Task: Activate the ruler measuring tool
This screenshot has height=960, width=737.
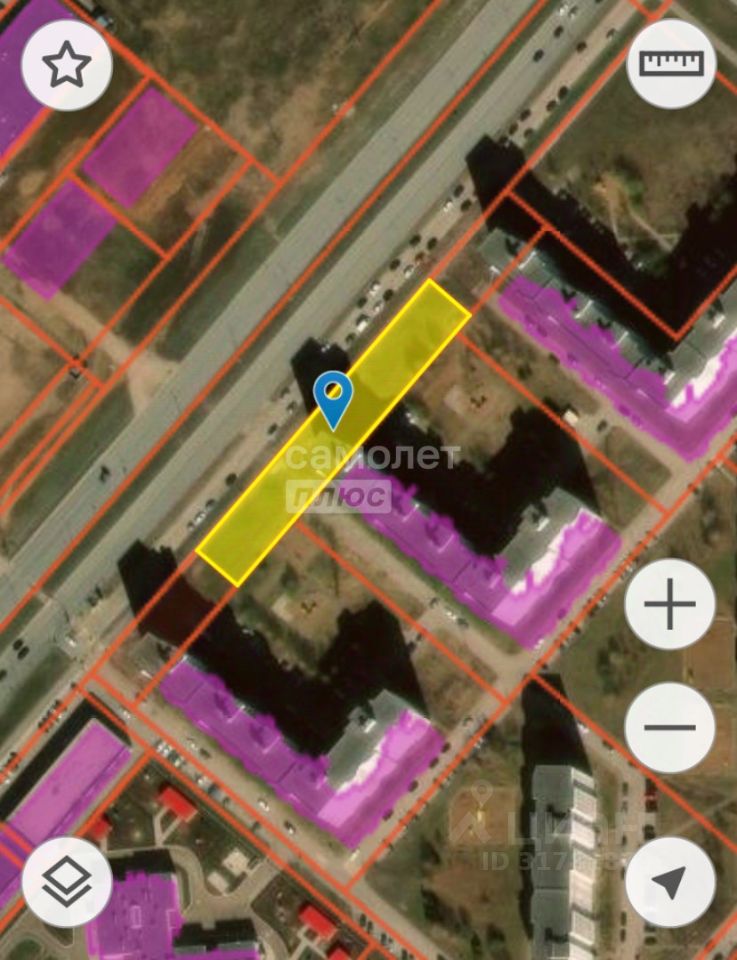Action: 671,64
